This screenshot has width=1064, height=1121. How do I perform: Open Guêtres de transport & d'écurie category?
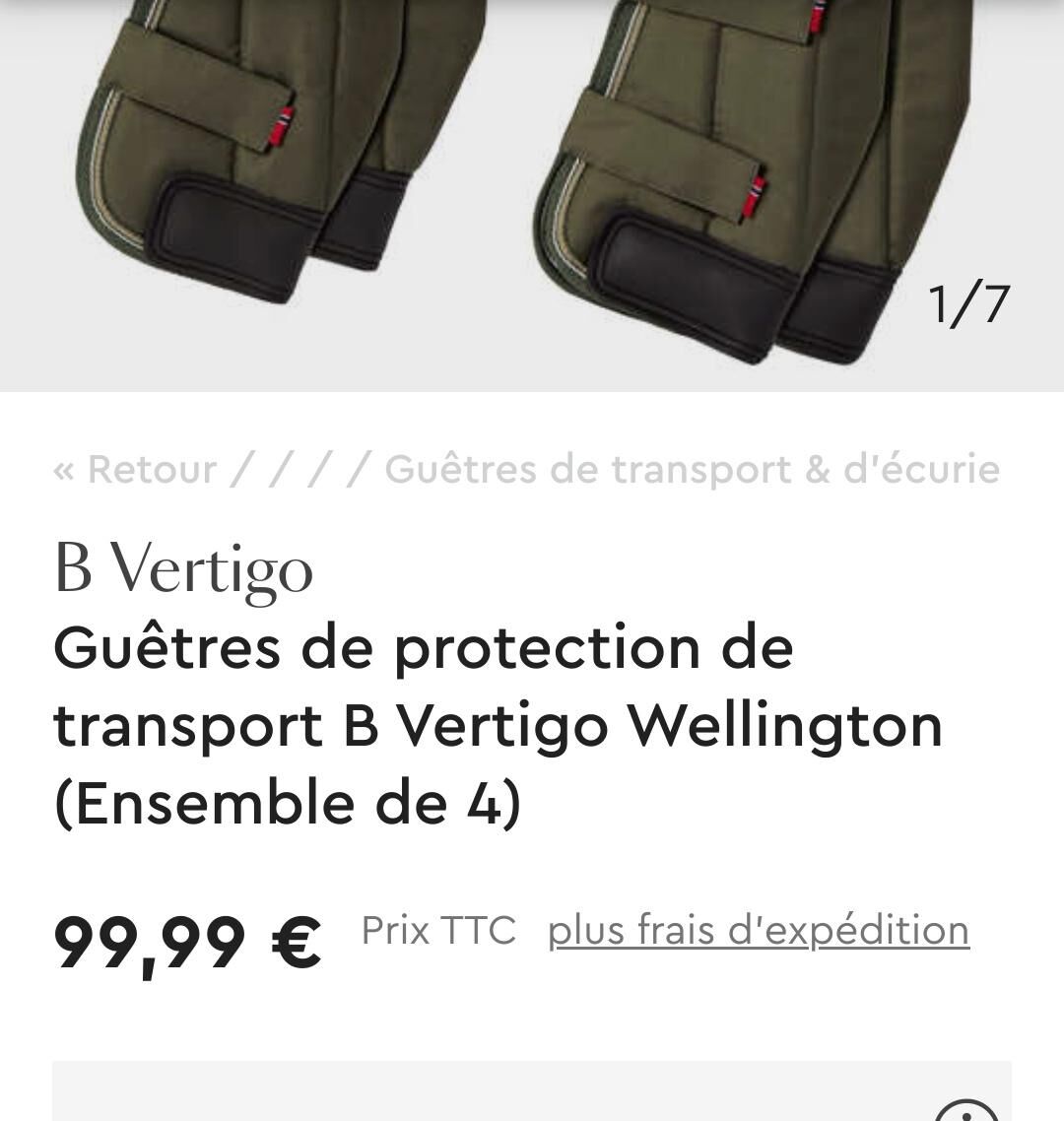click(692, 469)
